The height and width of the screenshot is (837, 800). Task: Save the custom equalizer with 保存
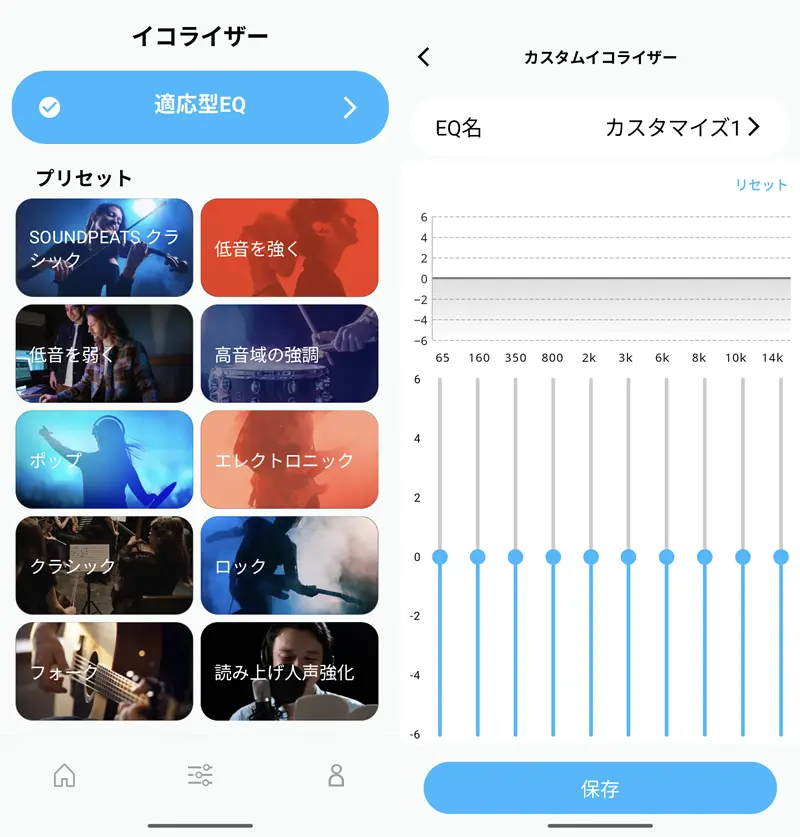(600, 788)
